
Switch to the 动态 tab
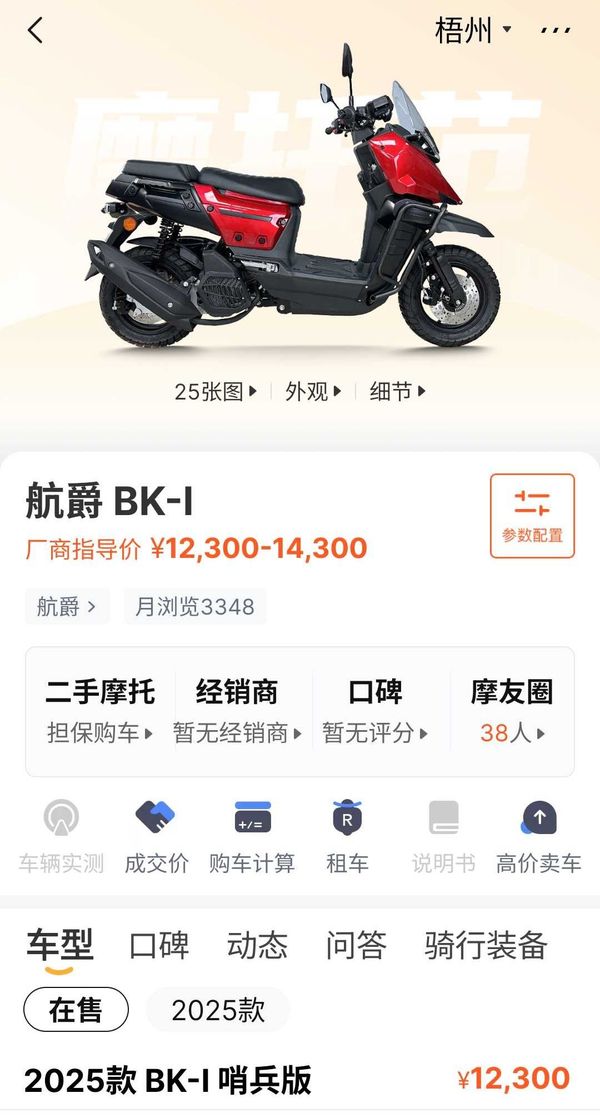coord(257,945)
